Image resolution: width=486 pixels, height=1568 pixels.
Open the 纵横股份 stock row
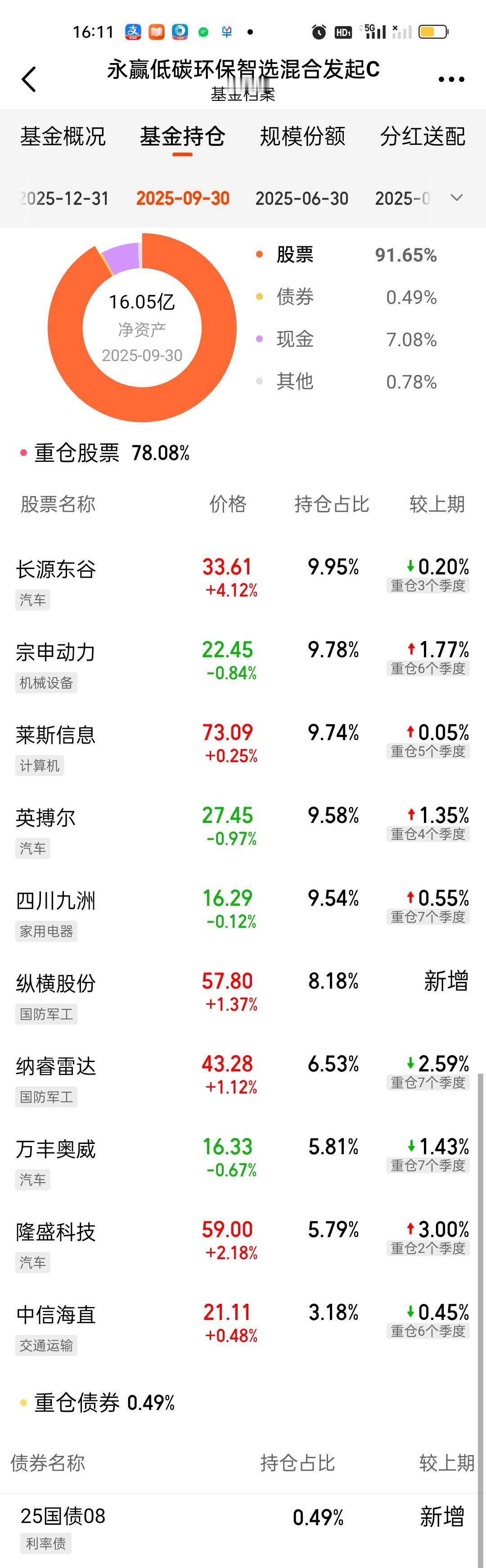point(243,996)
